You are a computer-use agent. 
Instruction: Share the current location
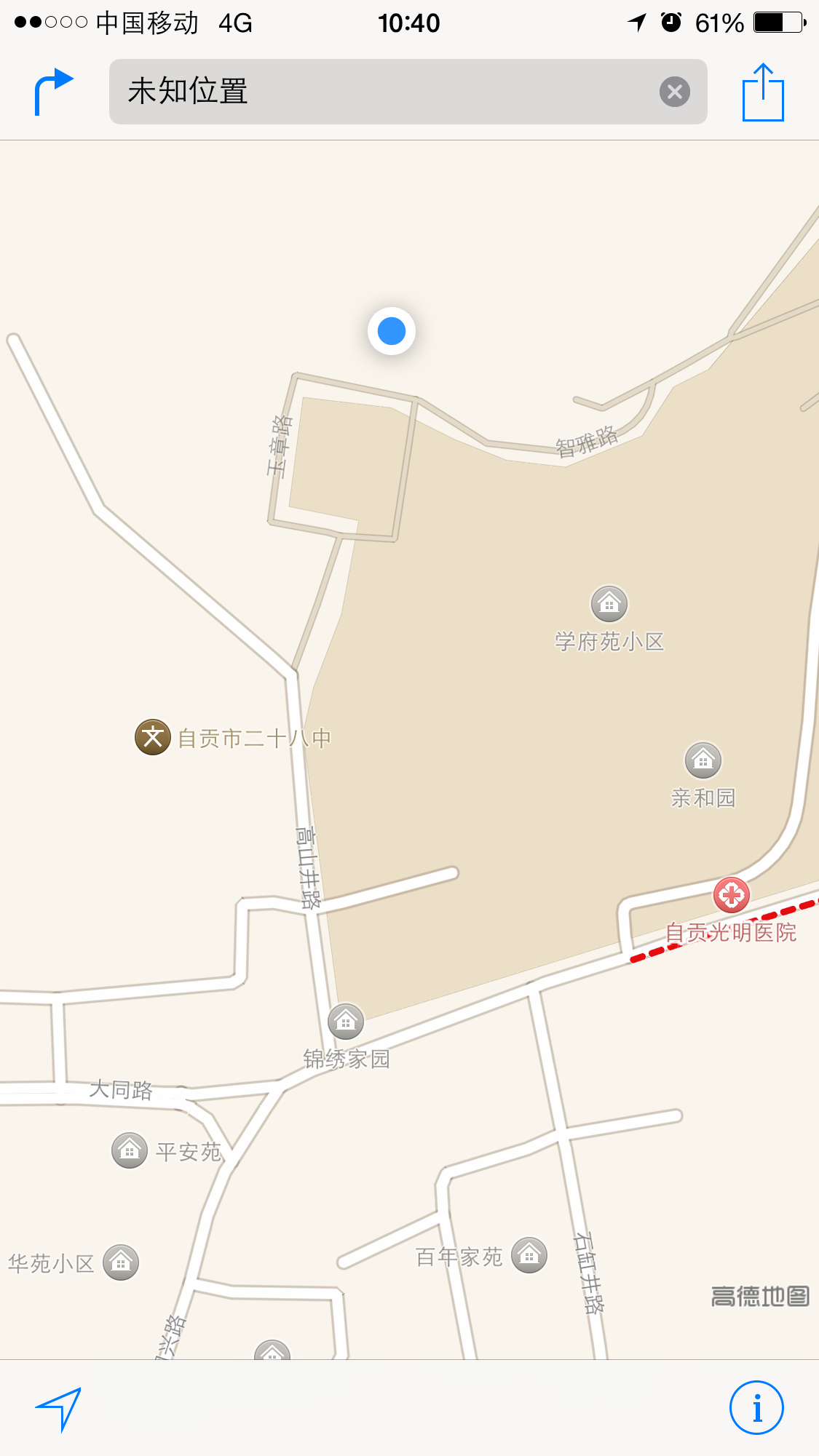[762, 92]
